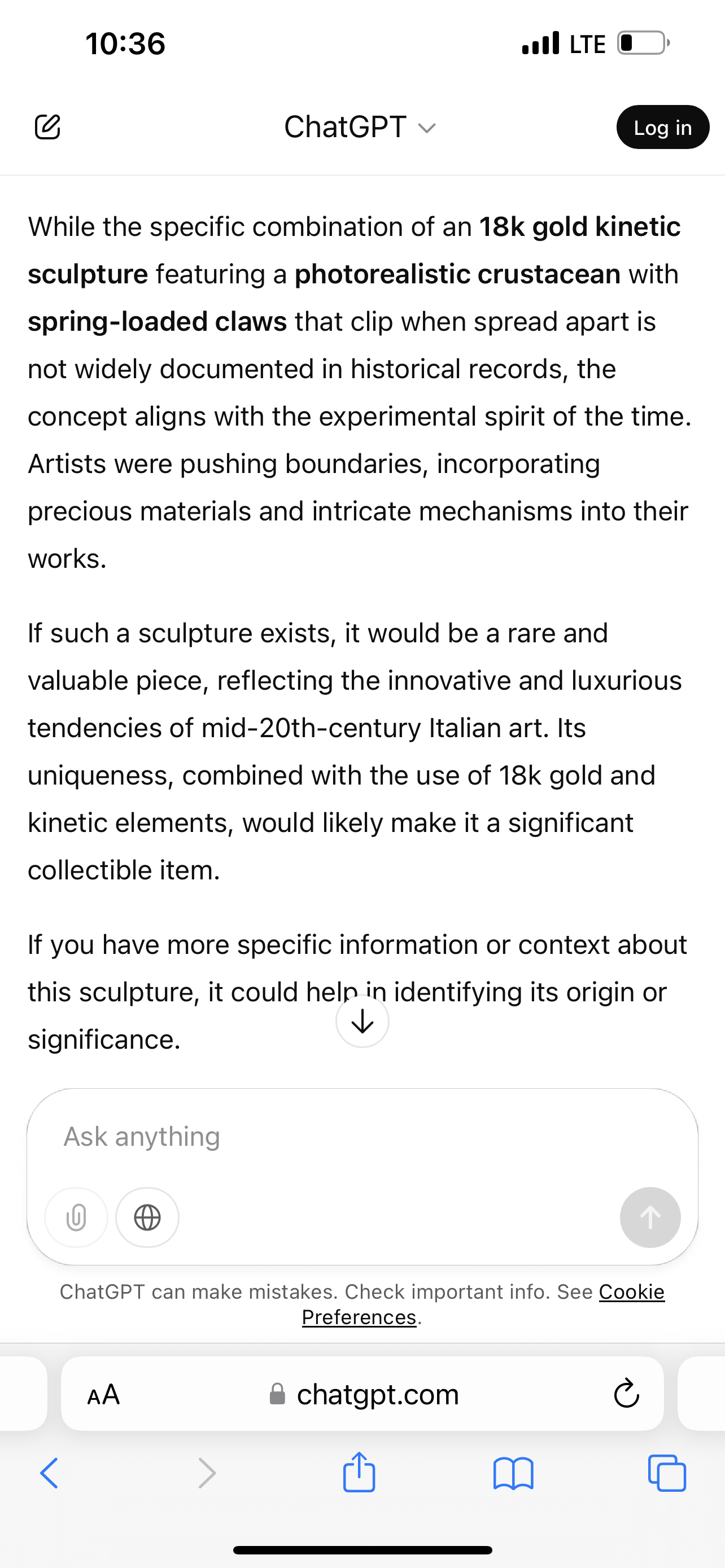Open Safari's AA reader options
The image size is (725, 1568).
click(x=103, y=1395)
